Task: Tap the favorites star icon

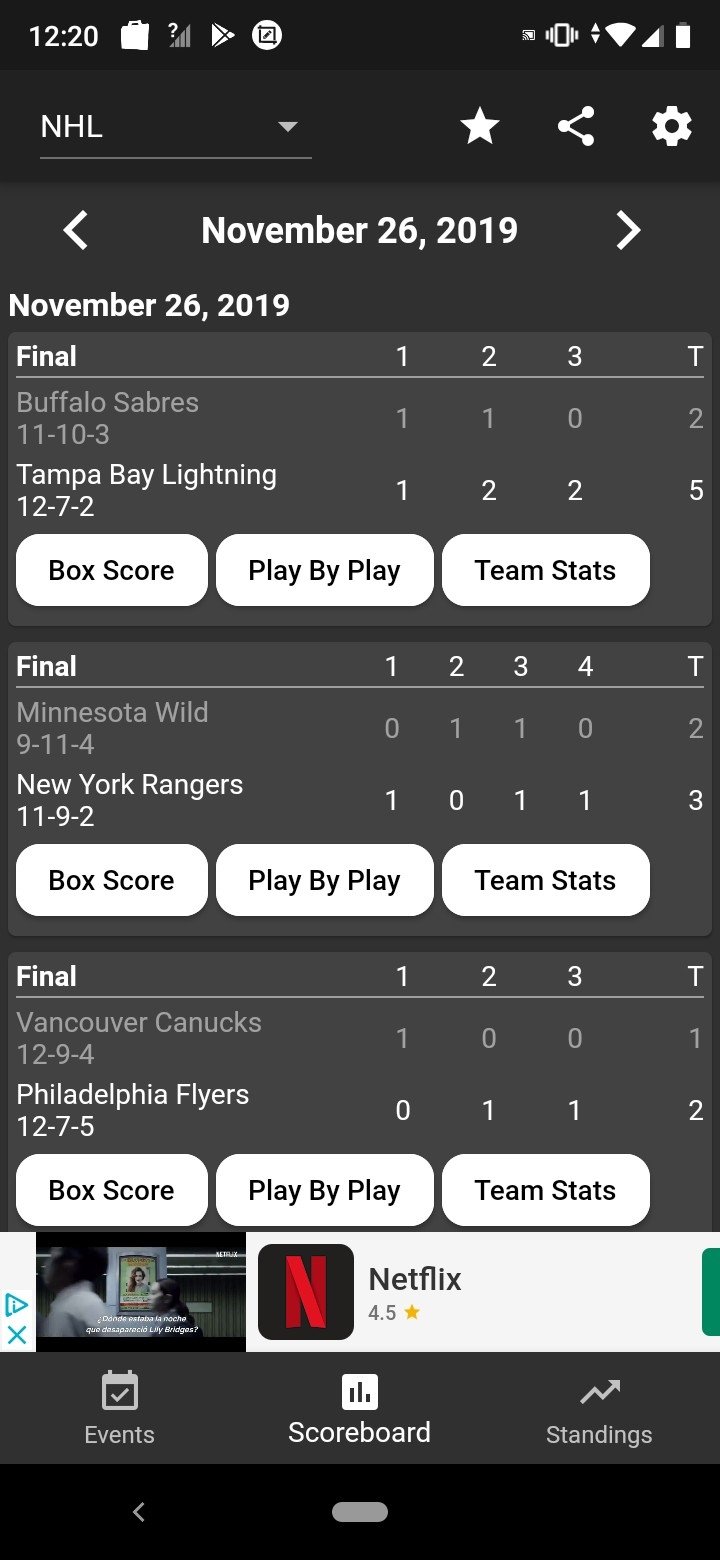Action: click(x=480, y=127)
